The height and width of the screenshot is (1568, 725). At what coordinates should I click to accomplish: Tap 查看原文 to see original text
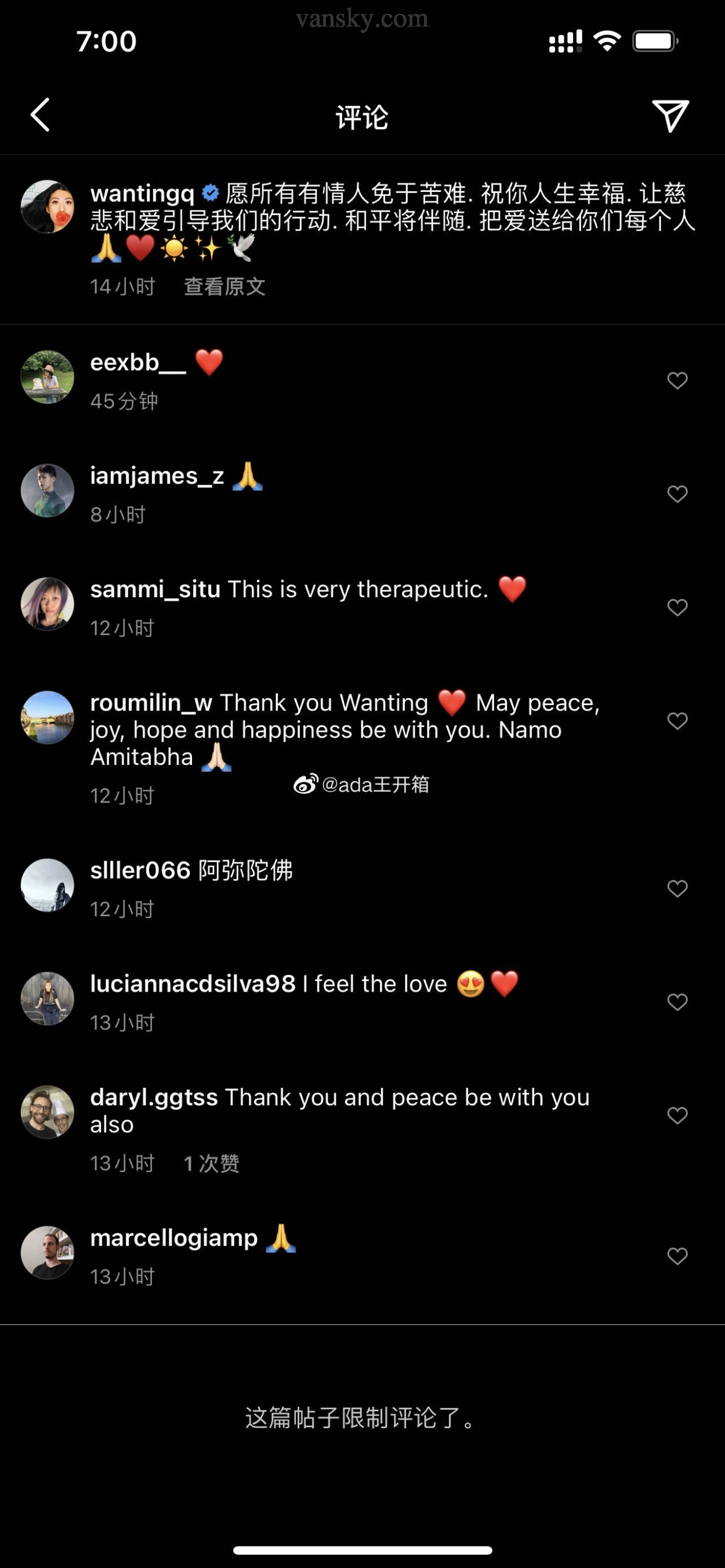coord(224,286)
